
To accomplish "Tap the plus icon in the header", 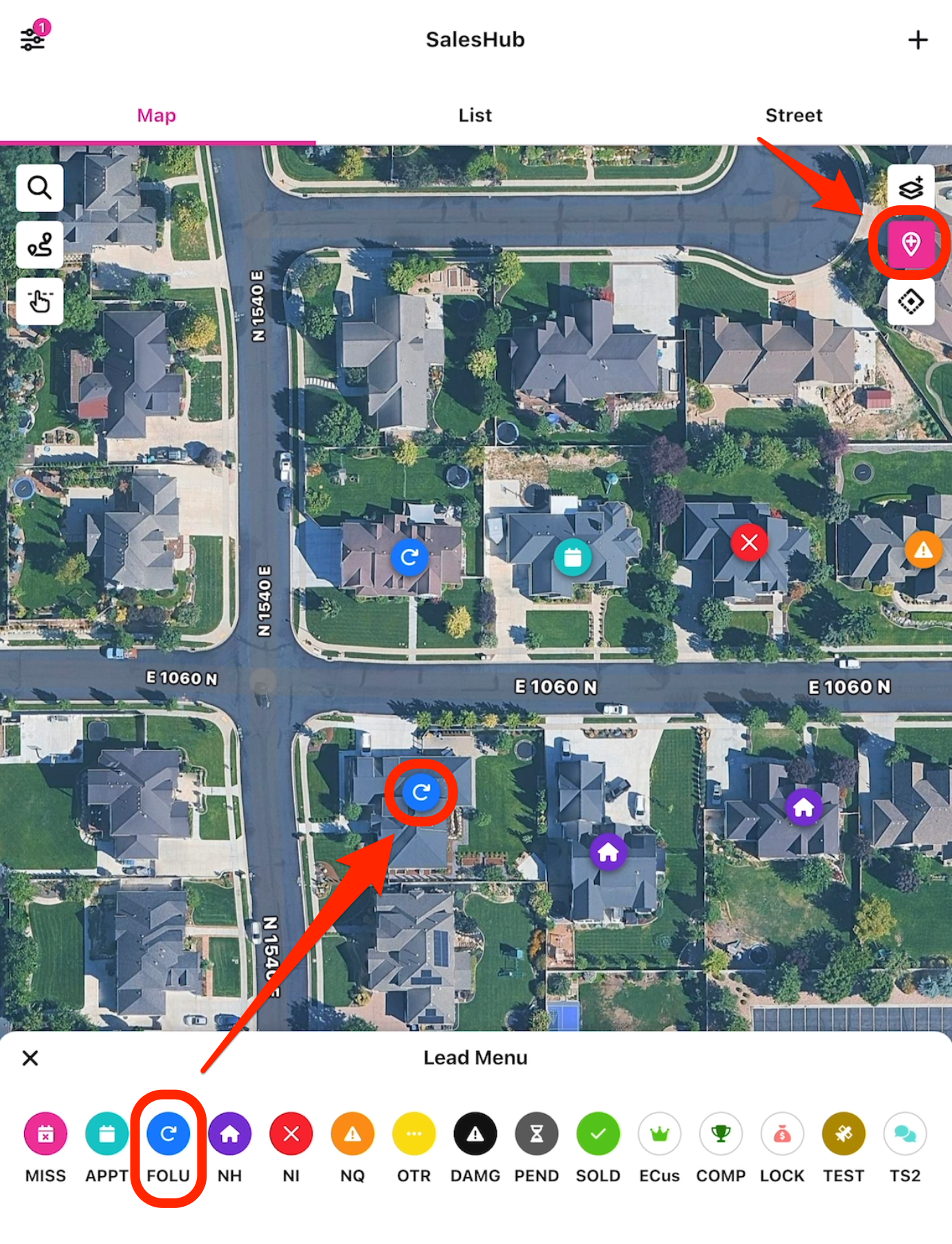I will point(917,40).
